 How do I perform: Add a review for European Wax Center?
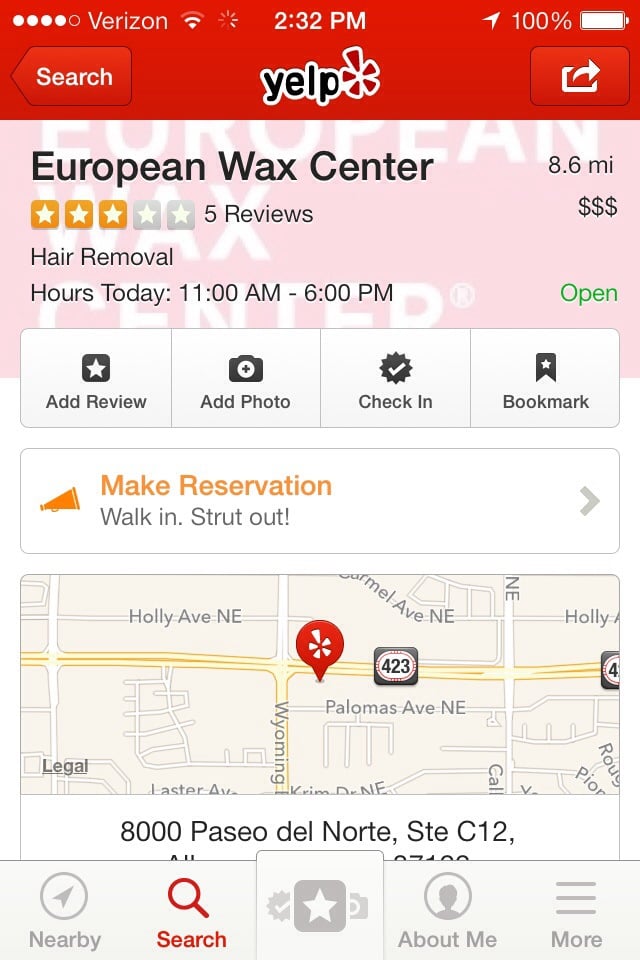tap(96, 382)
